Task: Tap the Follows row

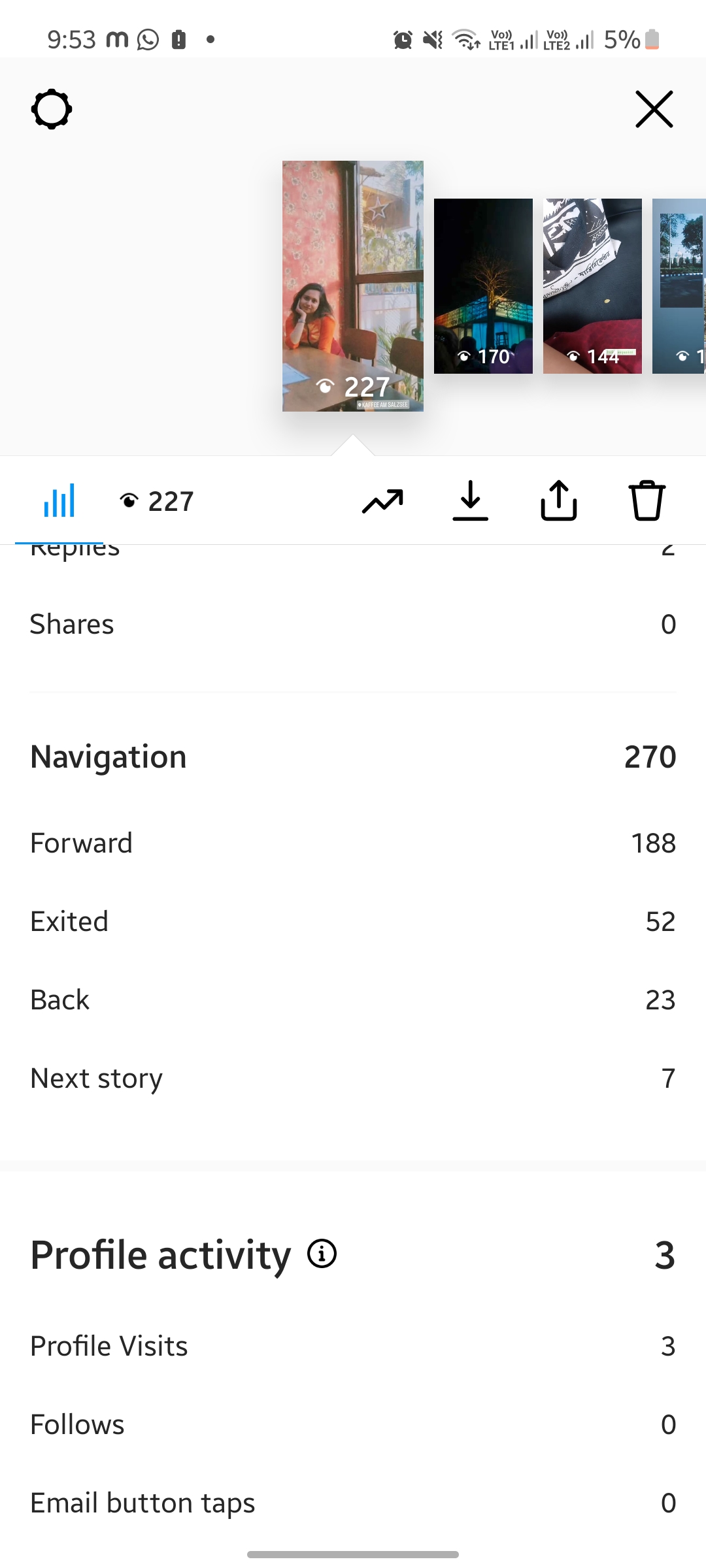Action: (x=353, y=1424)
